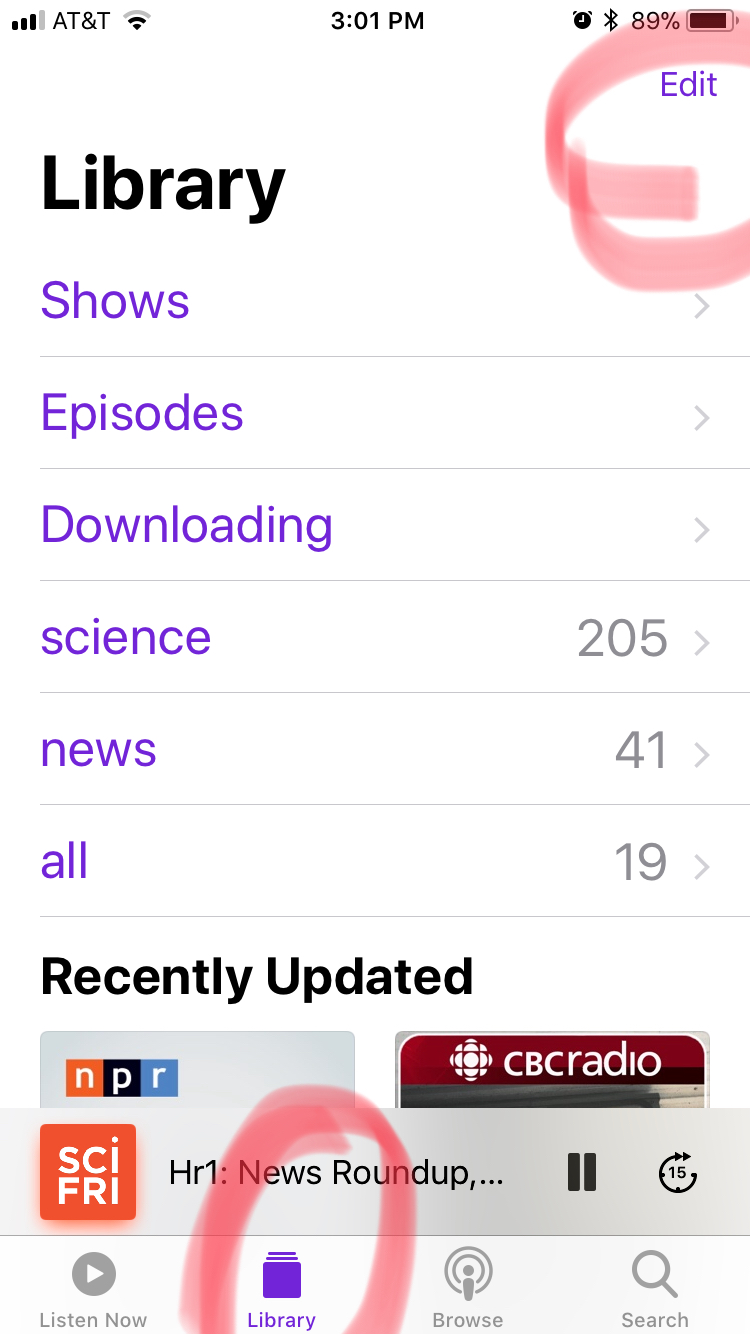
Task: Open the Episodes list
Action: (x=375, y=413)
